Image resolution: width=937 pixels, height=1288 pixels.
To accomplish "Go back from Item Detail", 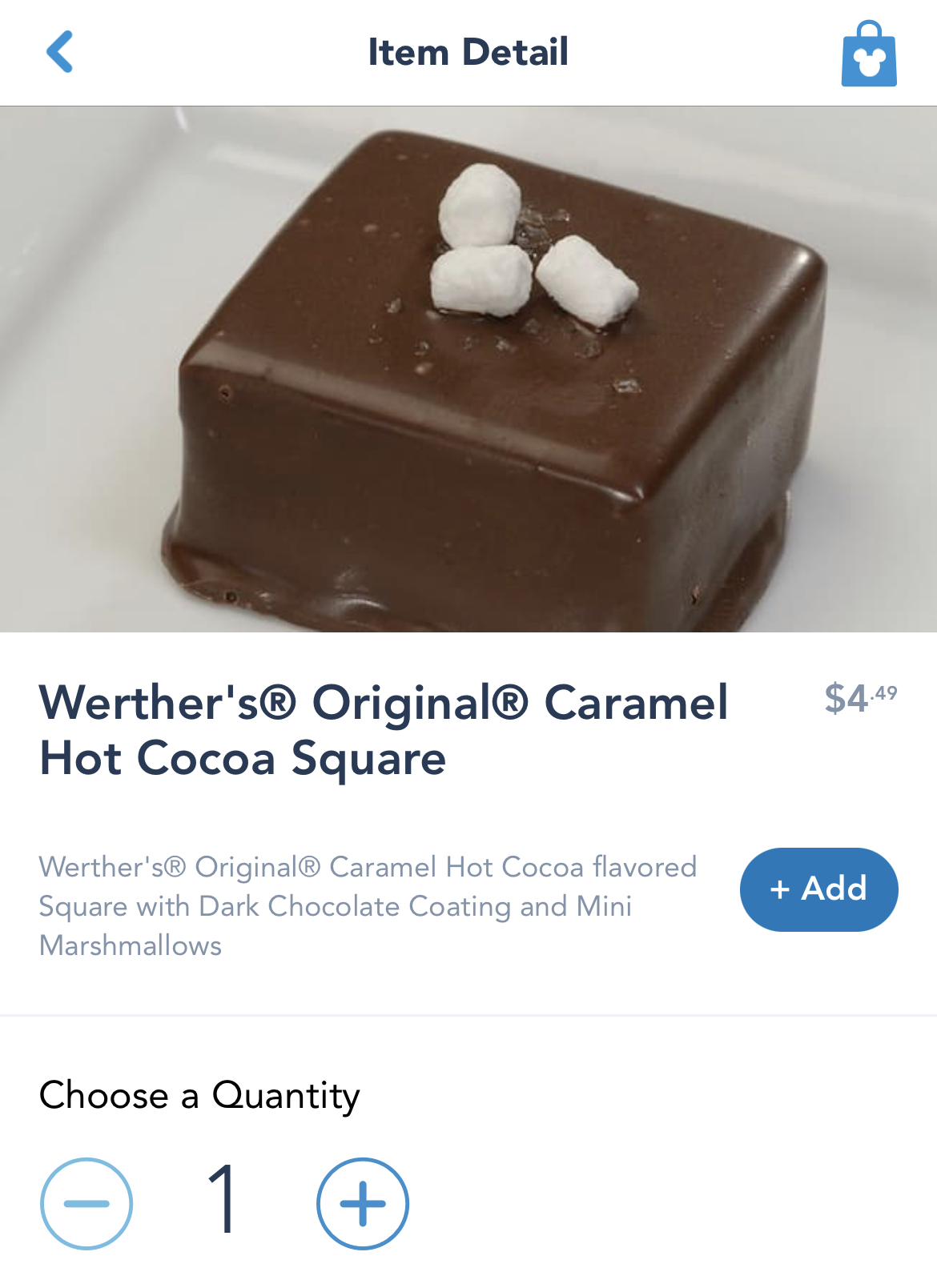I will [x=60, y=52].
